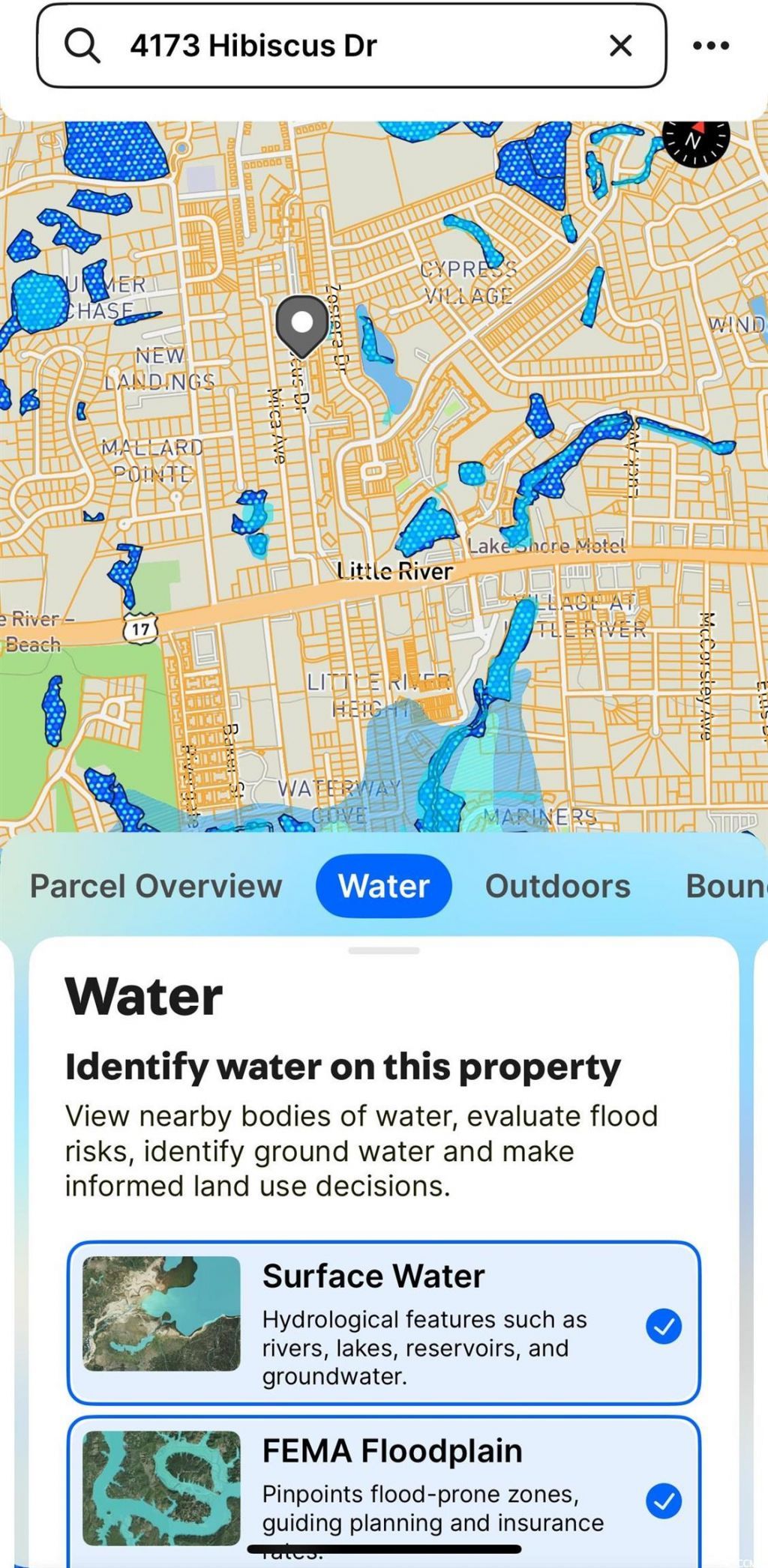Clear the search address text
The width and height of the screenshot is (768, 1568).
pyautogui.click(x=620, y=46)
